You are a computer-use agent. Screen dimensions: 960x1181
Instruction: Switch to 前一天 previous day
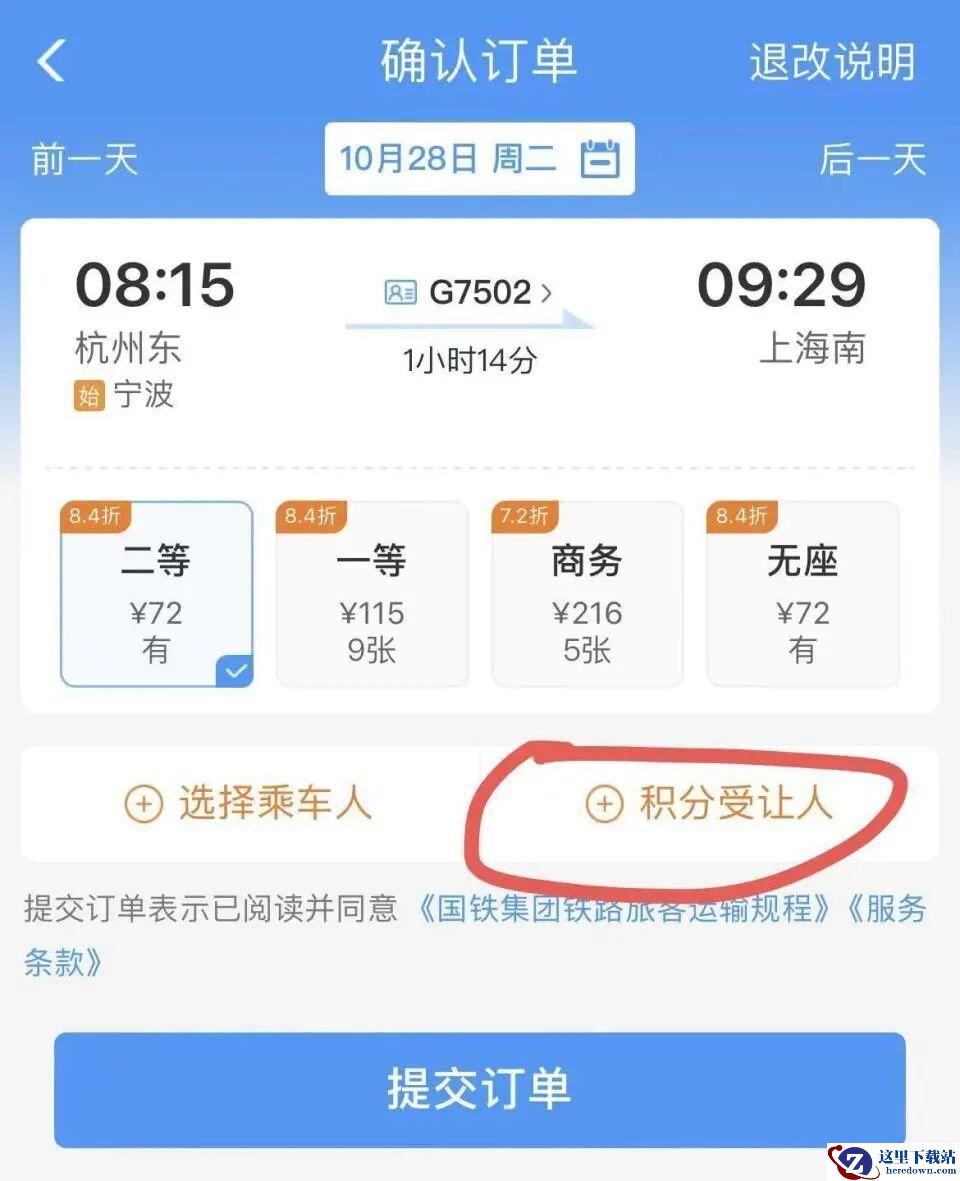coord(84,160)
